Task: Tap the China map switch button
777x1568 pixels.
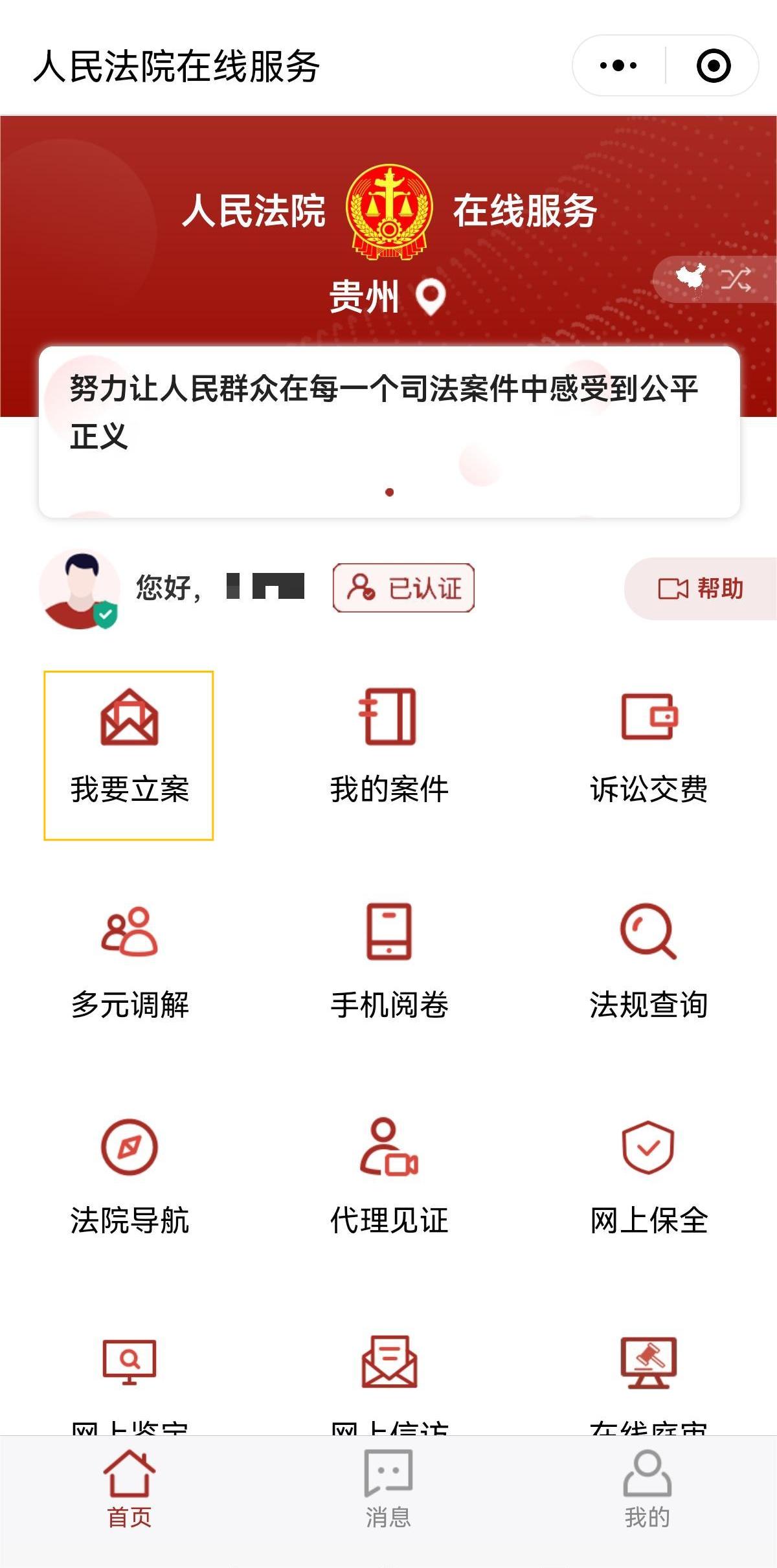Action: (714, 280)
